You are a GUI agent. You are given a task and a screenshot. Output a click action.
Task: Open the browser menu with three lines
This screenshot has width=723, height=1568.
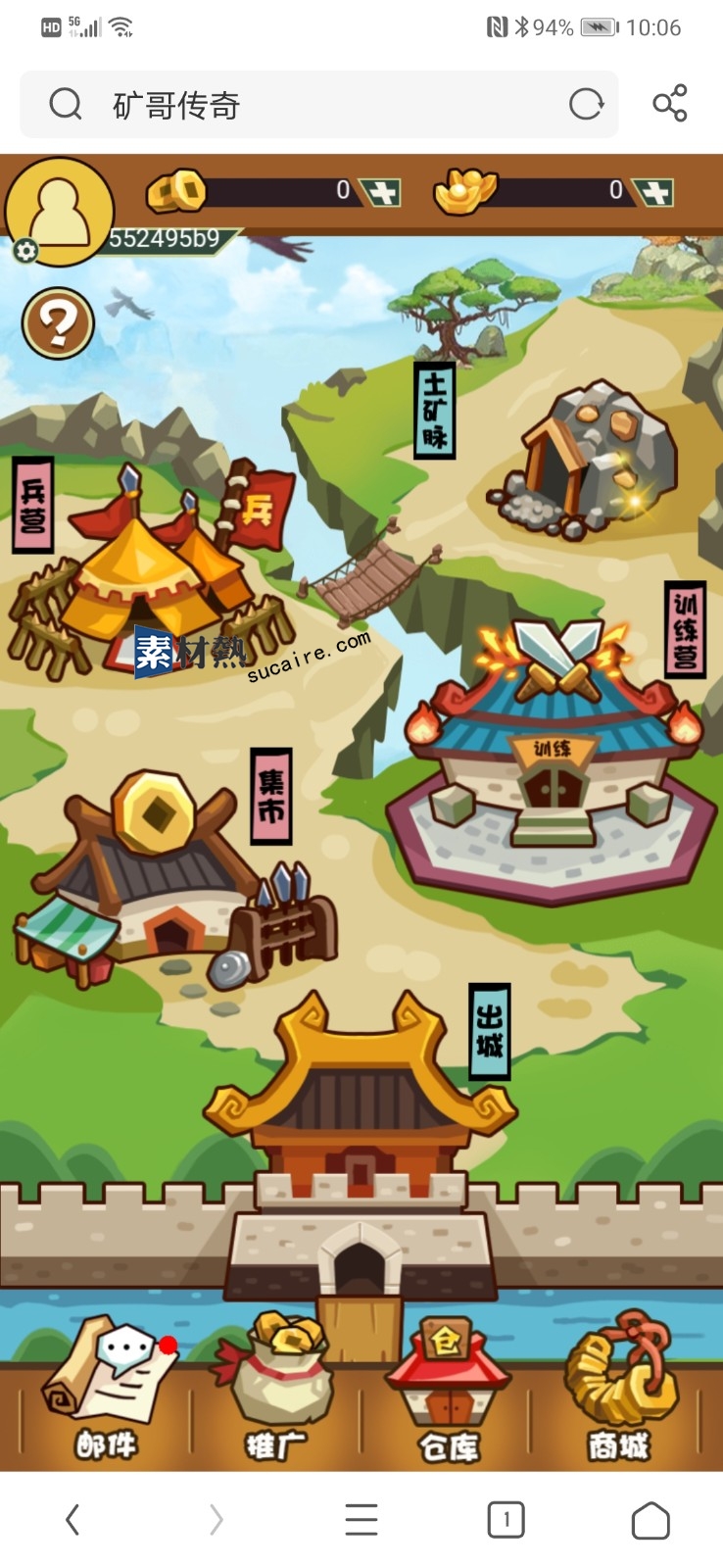pyautogui.click(x=361, y=1520)
